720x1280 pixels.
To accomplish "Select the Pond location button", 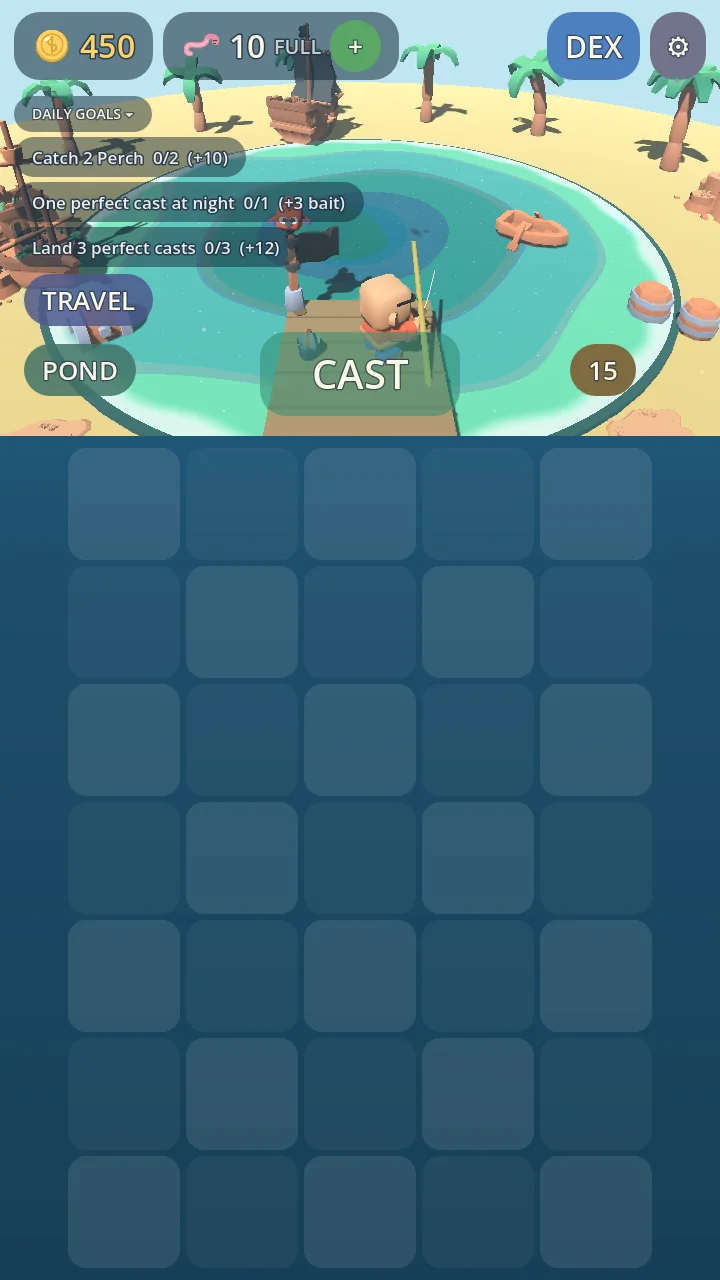I will tap(80, 371).
